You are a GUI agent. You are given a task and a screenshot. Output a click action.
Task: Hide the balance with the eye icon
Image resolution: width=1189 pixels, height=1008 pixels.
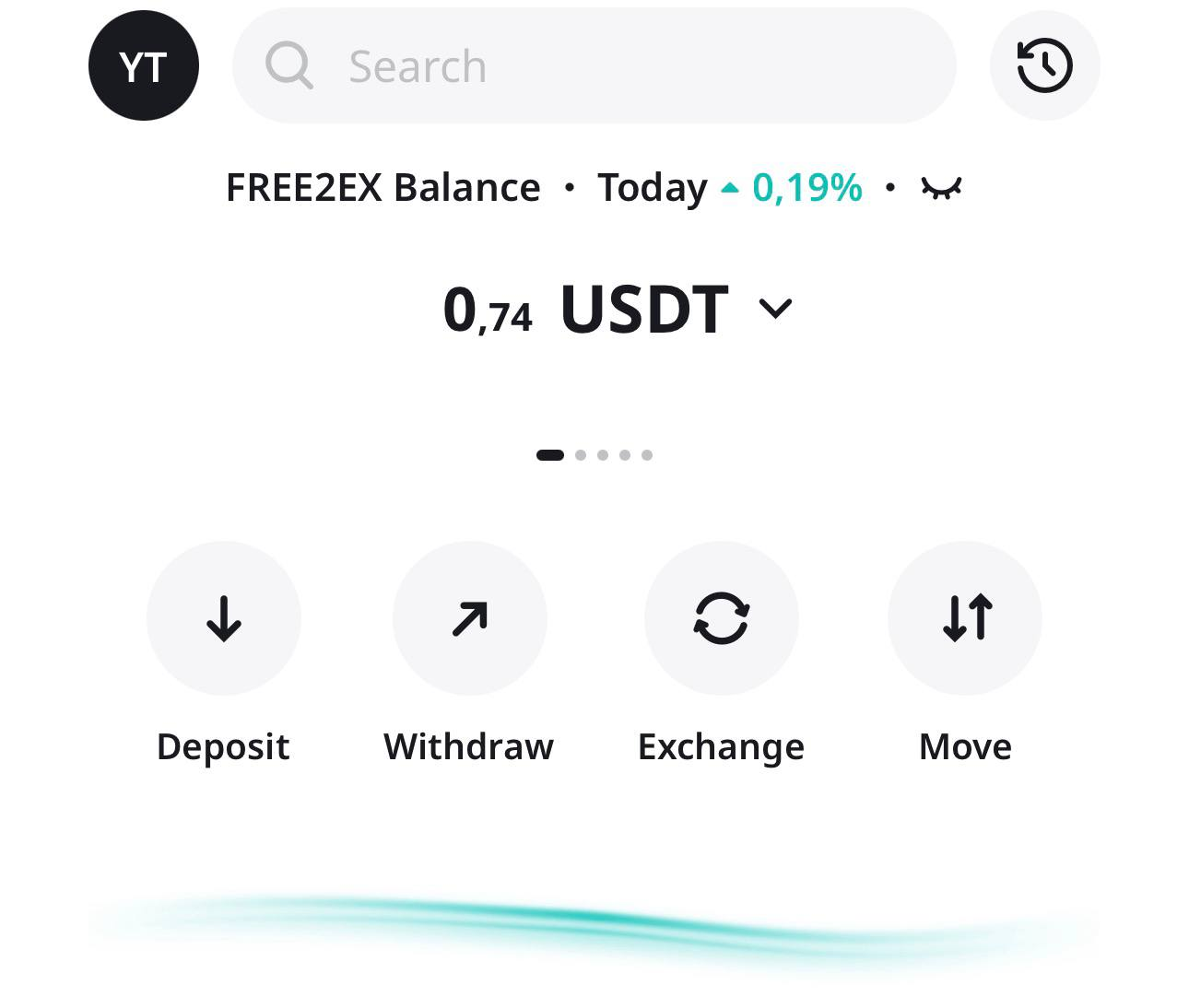click(x=941, y=188)
